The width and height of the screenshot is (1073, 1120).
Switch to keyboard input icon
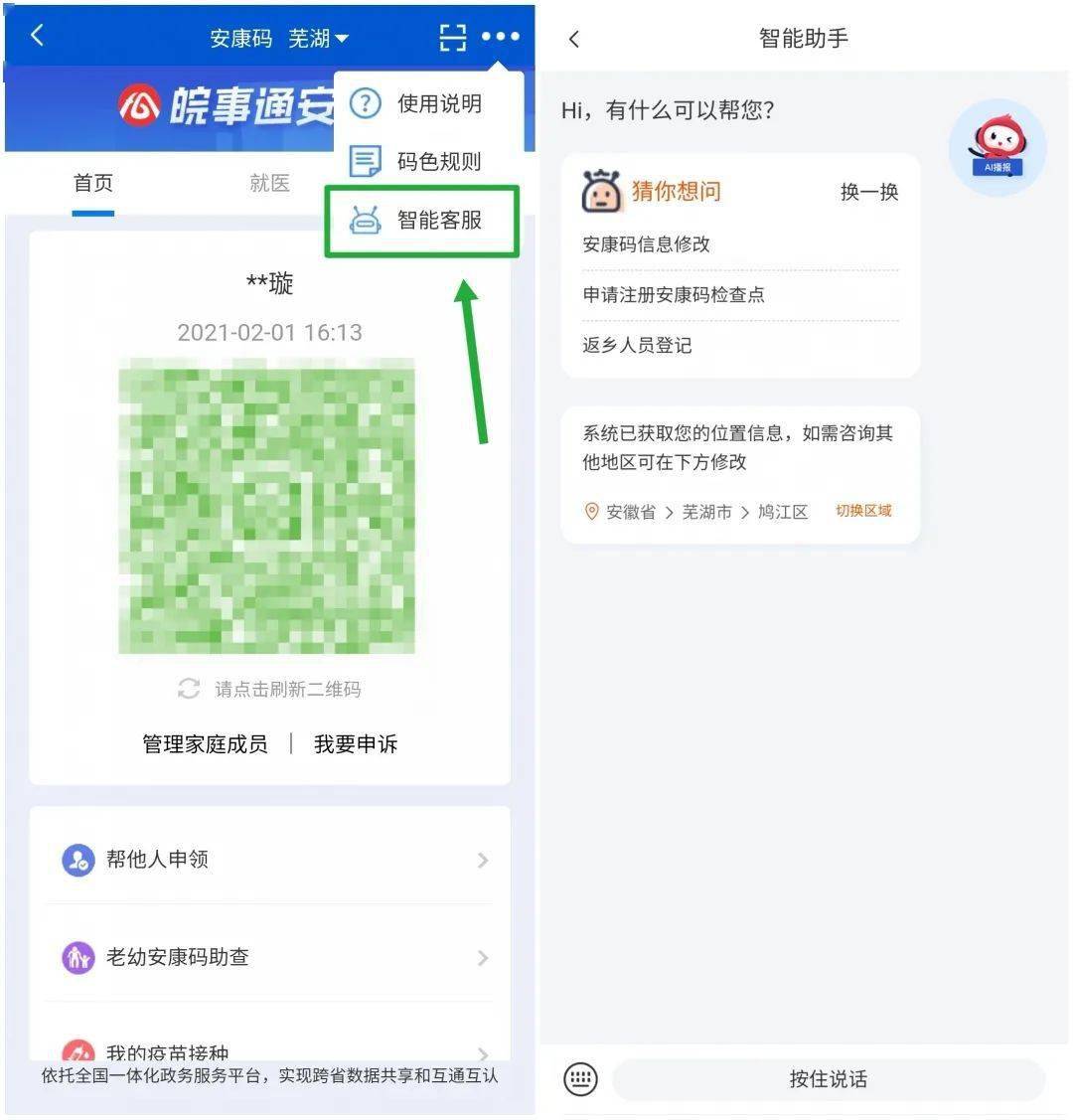[581, 1078]
